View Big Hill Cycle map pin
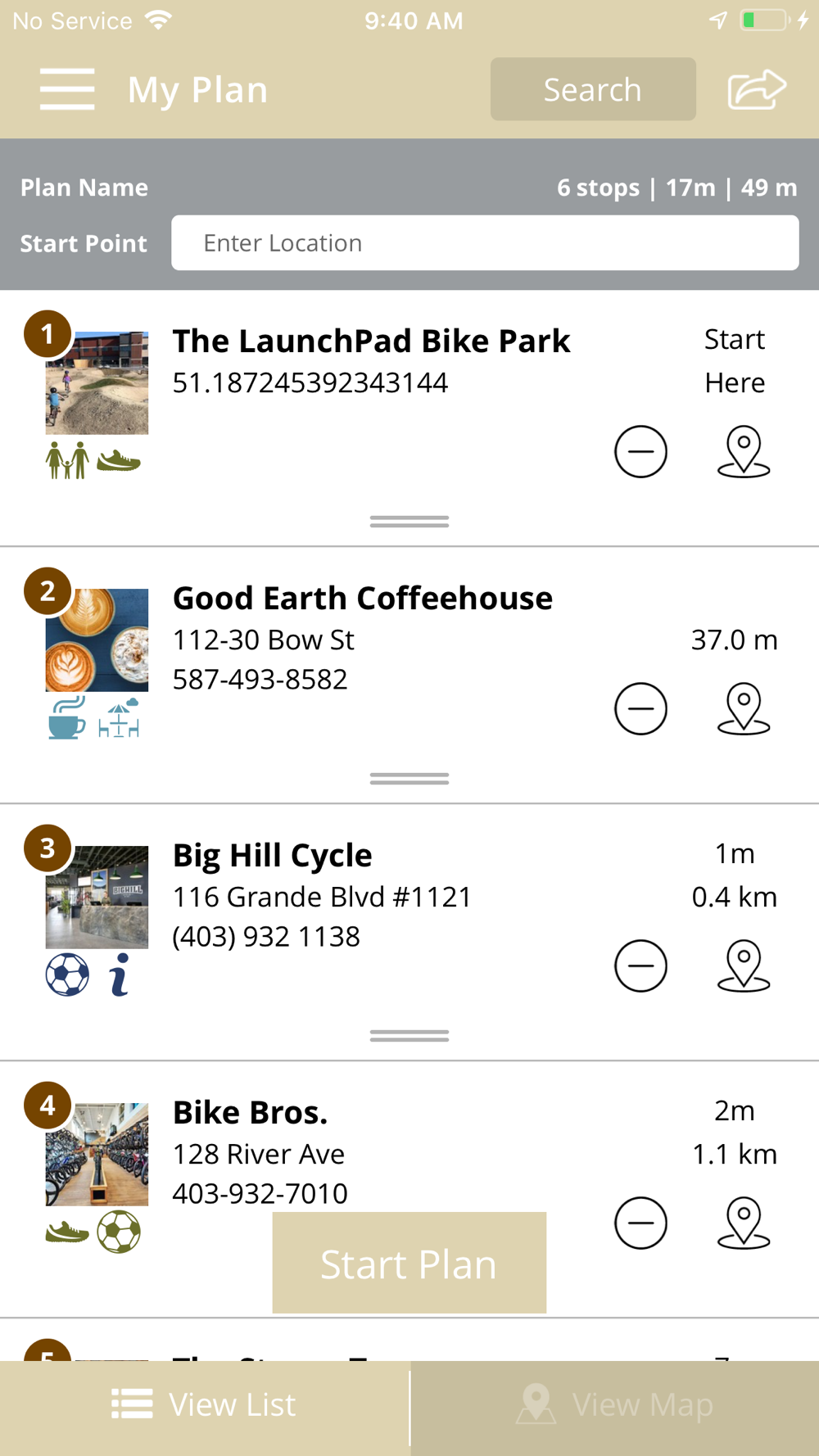 (x=743, y=965)
